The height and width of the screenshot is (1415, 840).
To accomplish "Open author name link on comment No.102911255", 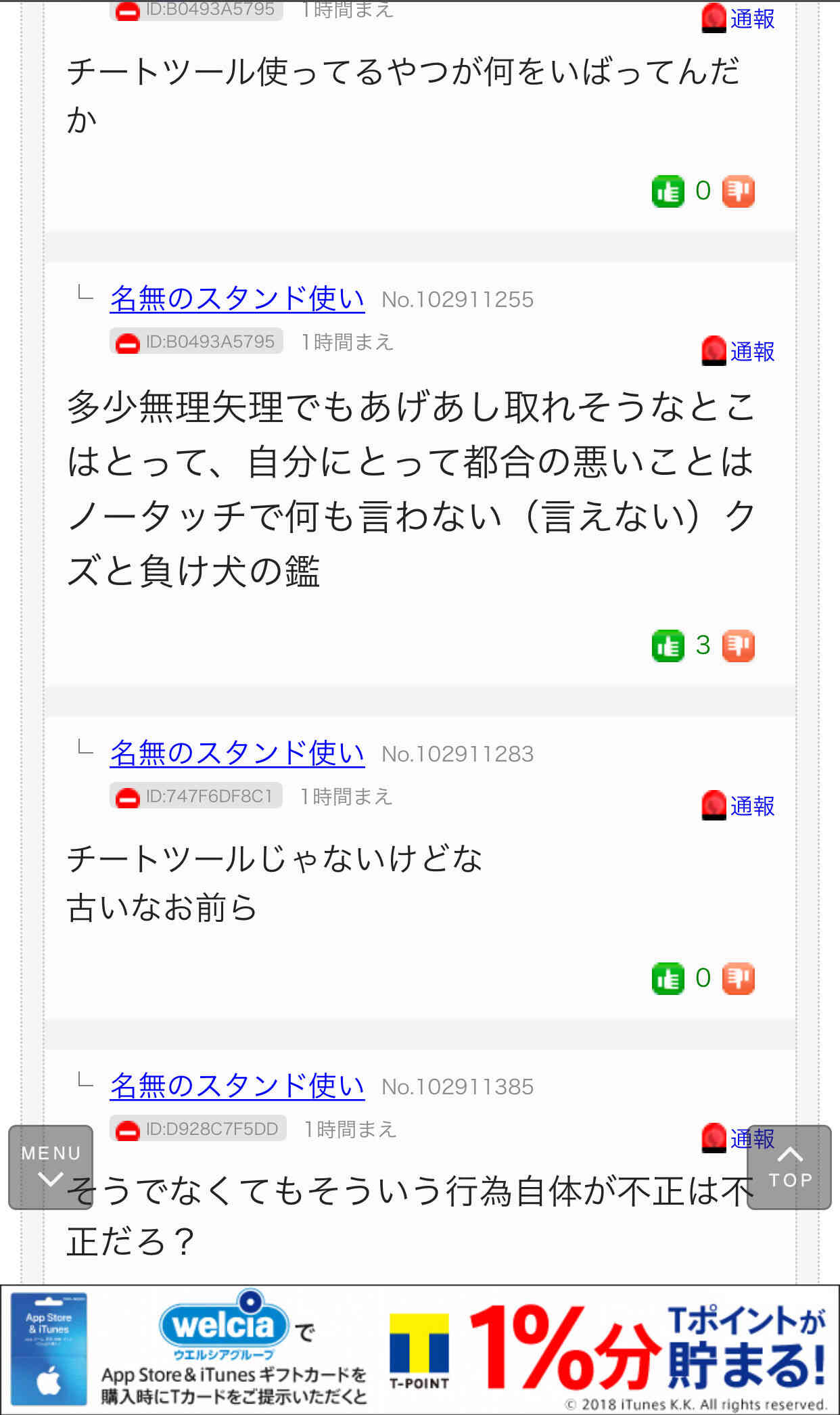I will tap(237, 298).
